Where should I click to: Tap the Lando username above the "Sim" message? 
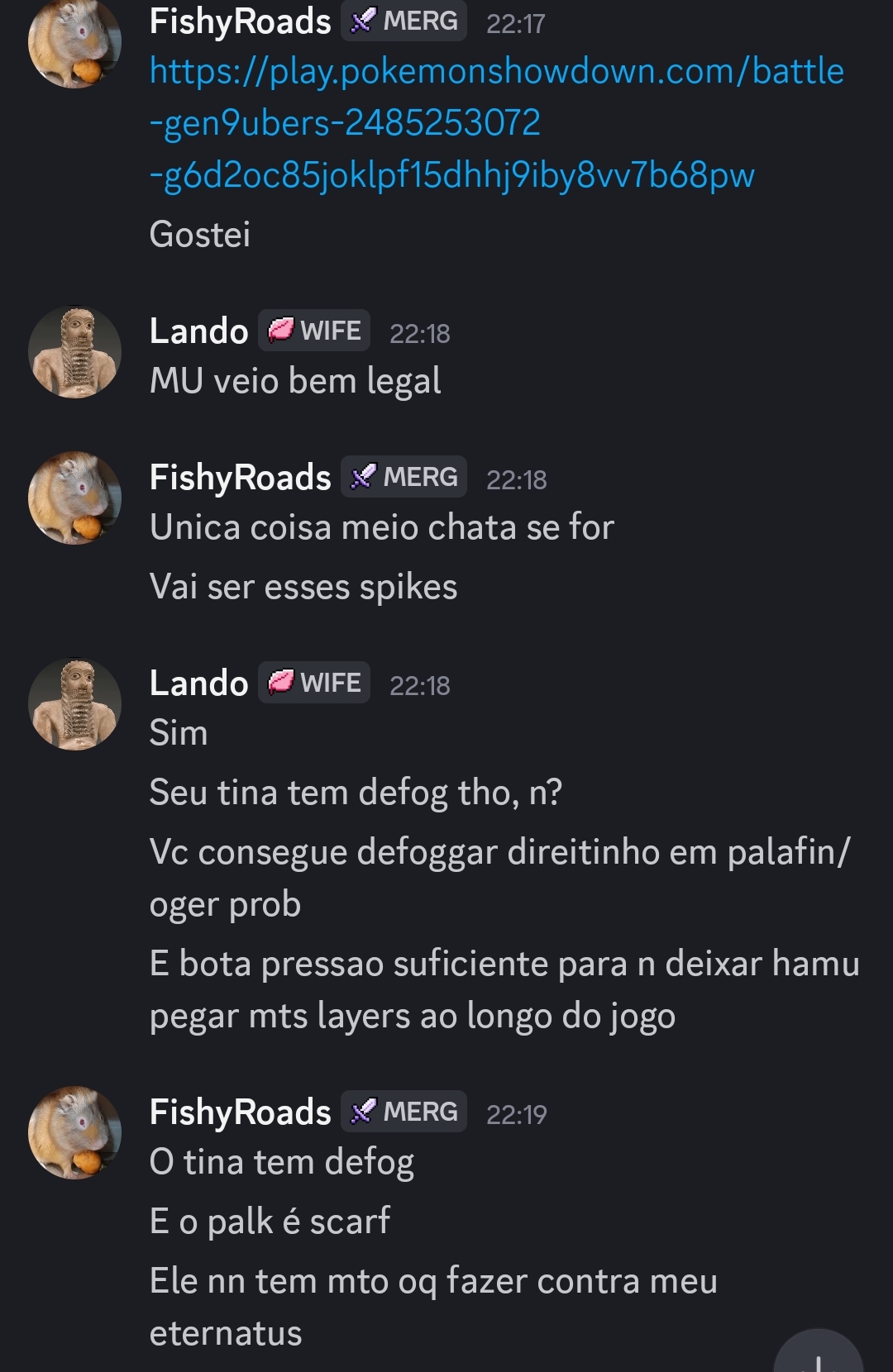click(x=198, y=684)
